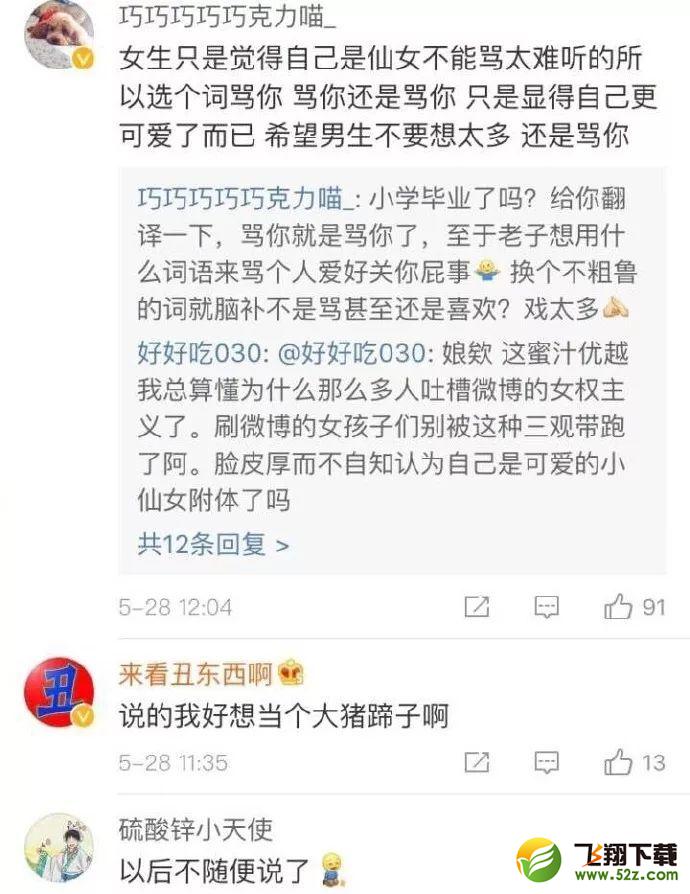The height and width of the screenshot is (894, 690).
Task: Reply to the 5-28 12:04 comment
Action: click(x=546, y=607)
